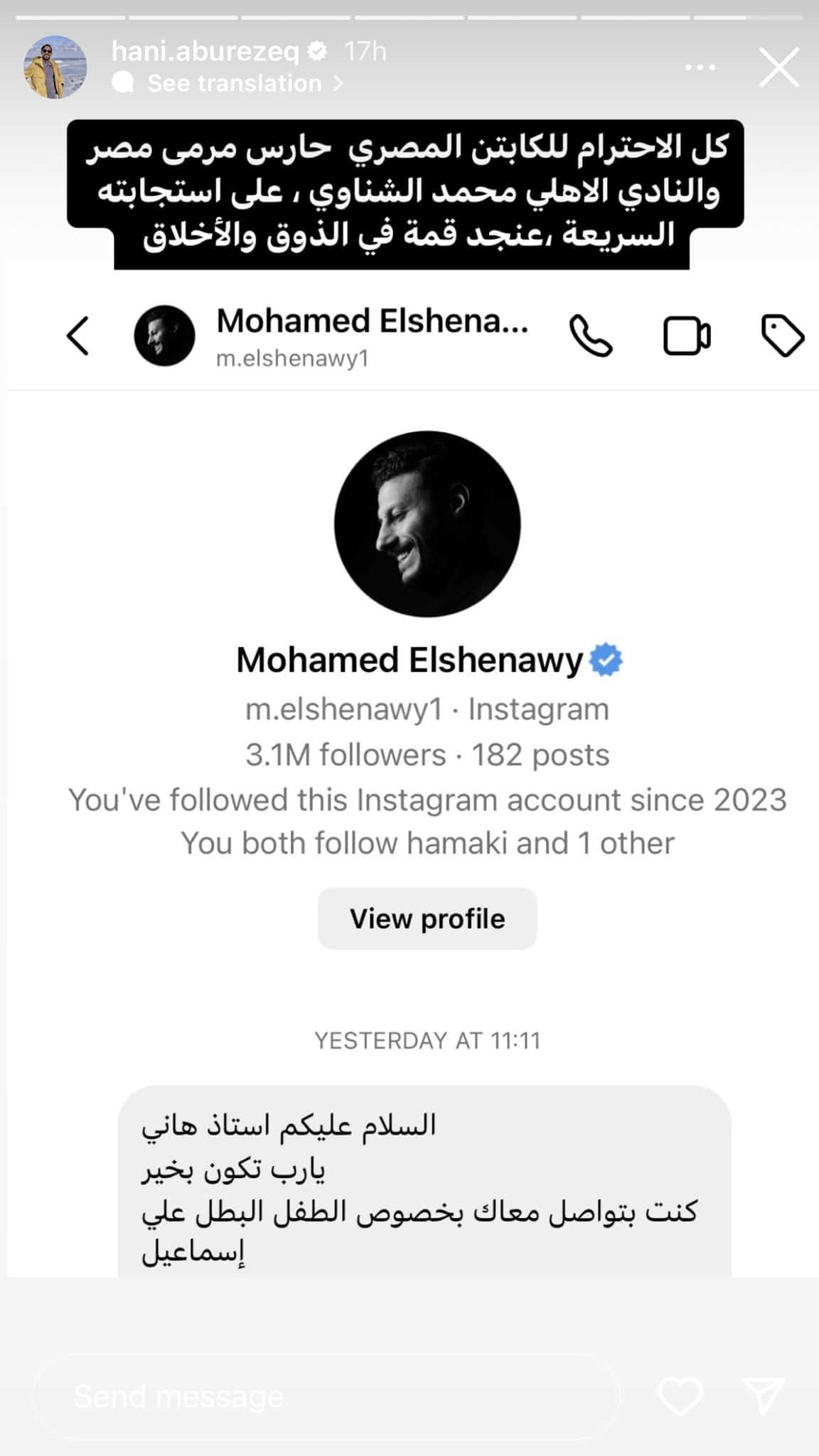The height and width of the screenshot is (1456, 819).
Task: Go back using the chevron in chat header
Action: (77, 336)
